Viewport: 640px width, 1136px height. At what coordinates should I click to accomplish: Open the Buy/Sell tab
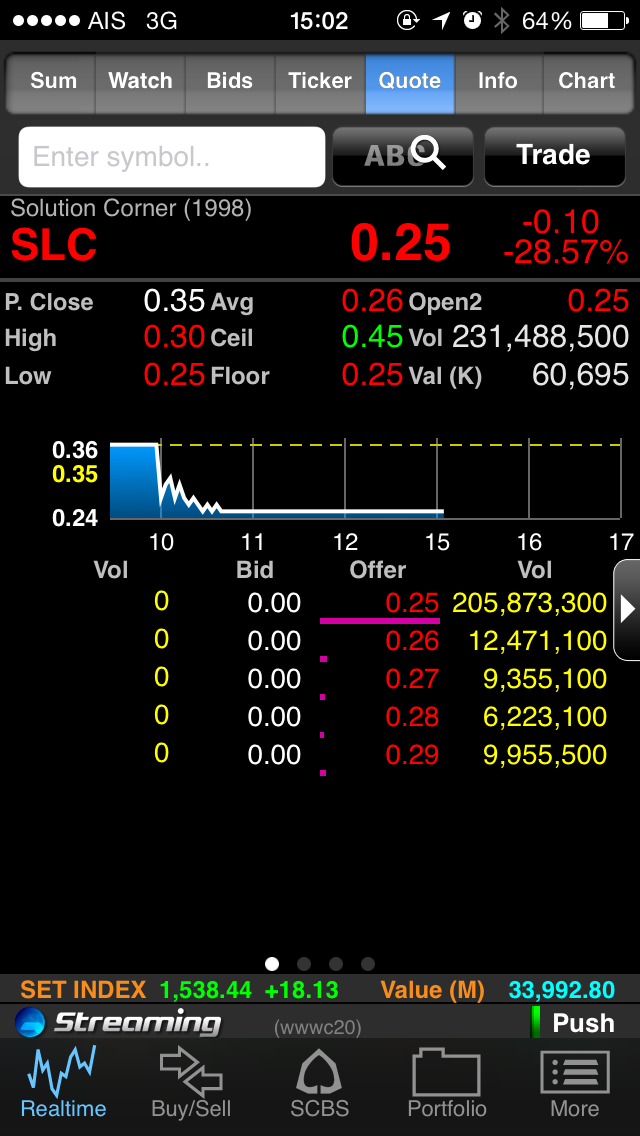click(191, 1082)
